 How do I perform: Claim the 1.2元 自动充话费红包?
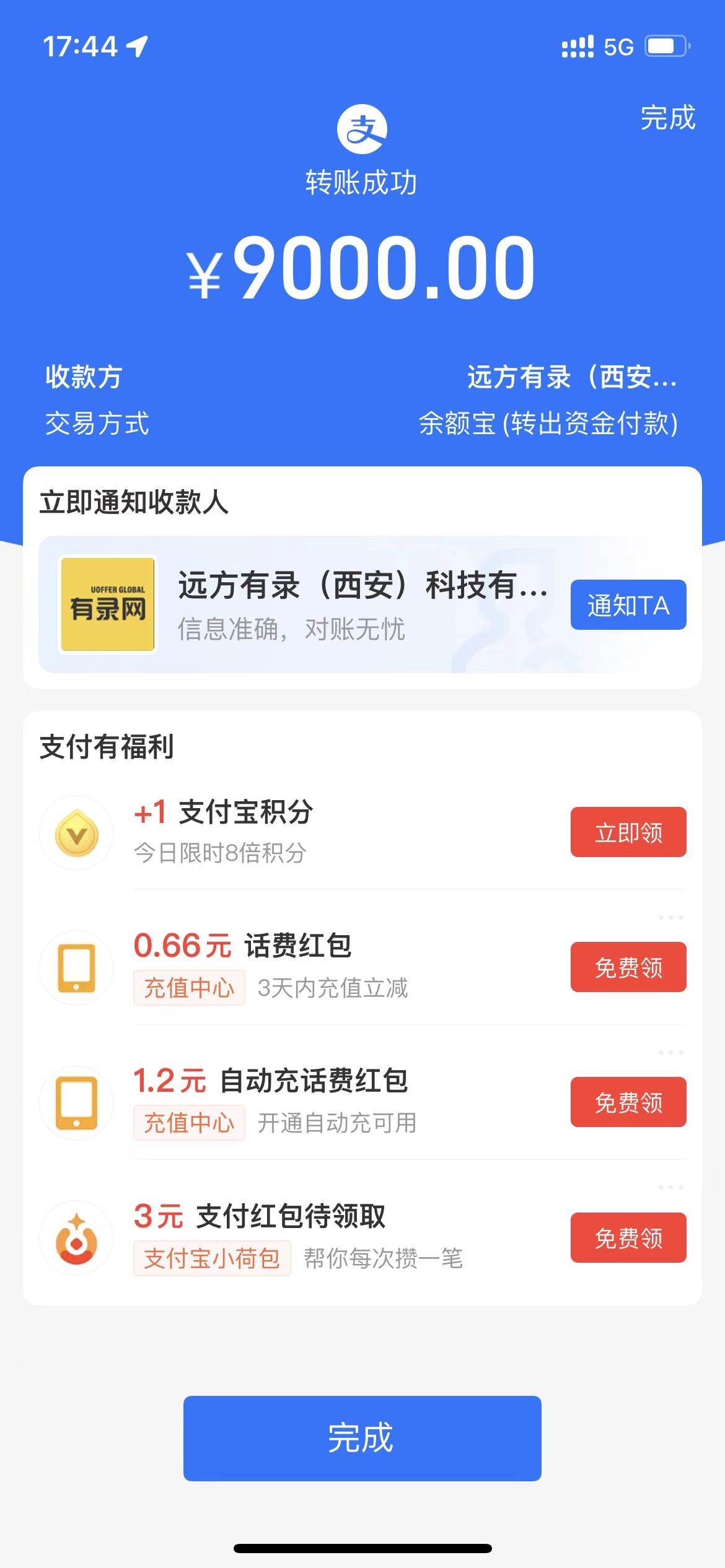(x=628, y=1102)
